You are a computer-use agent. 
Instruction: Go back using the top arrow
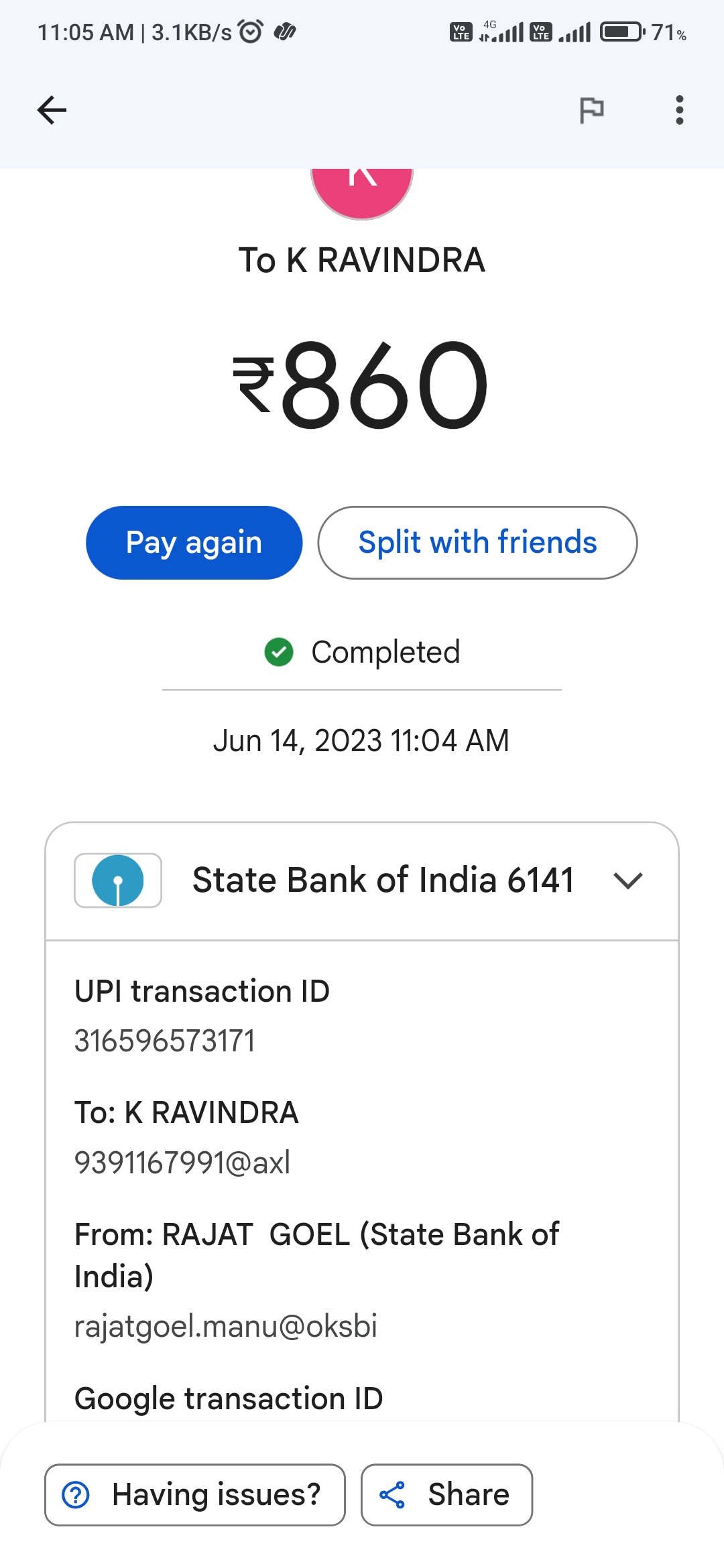pos(52,111)
